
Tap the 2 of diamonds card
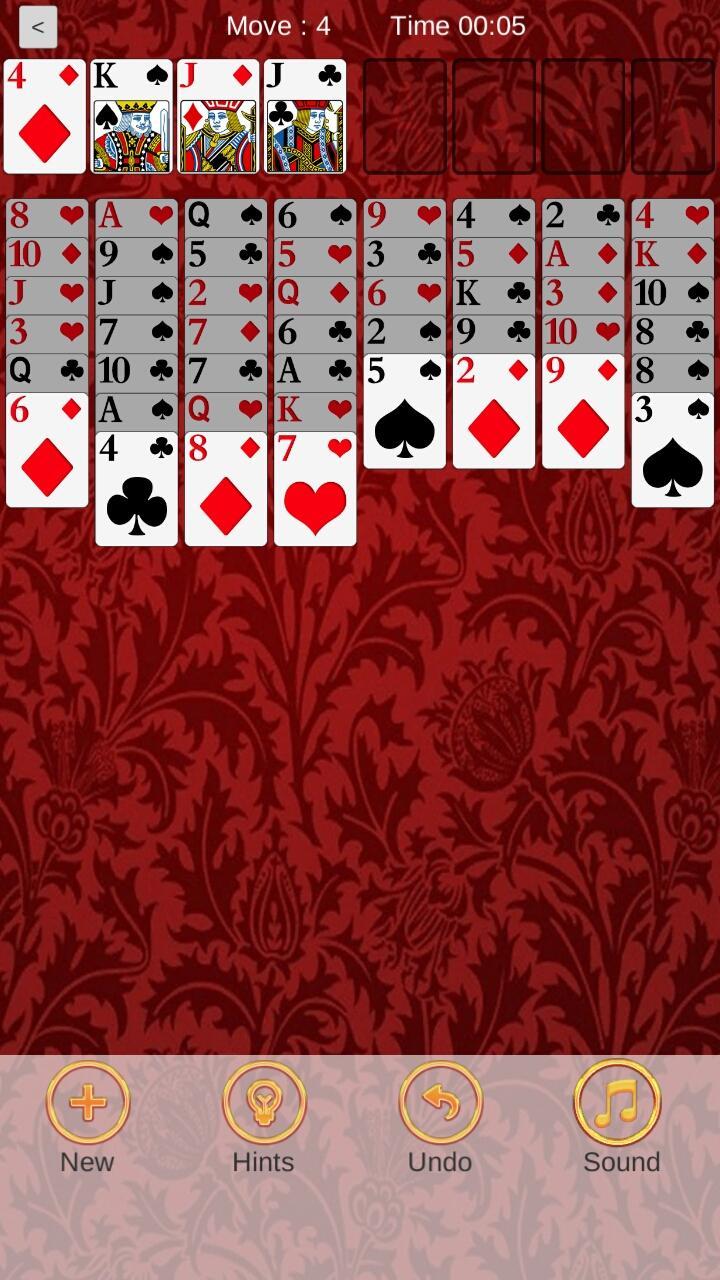[x=494, y=412]
